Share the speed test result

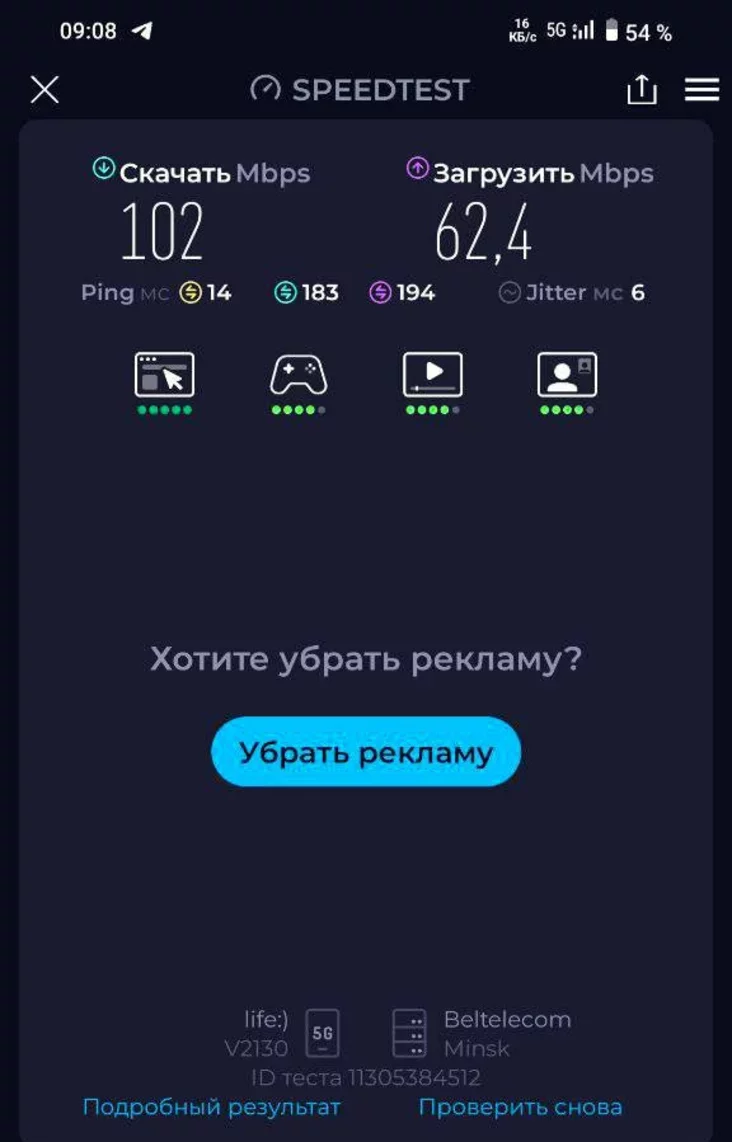pyautogui.click(x=641, y=90)
